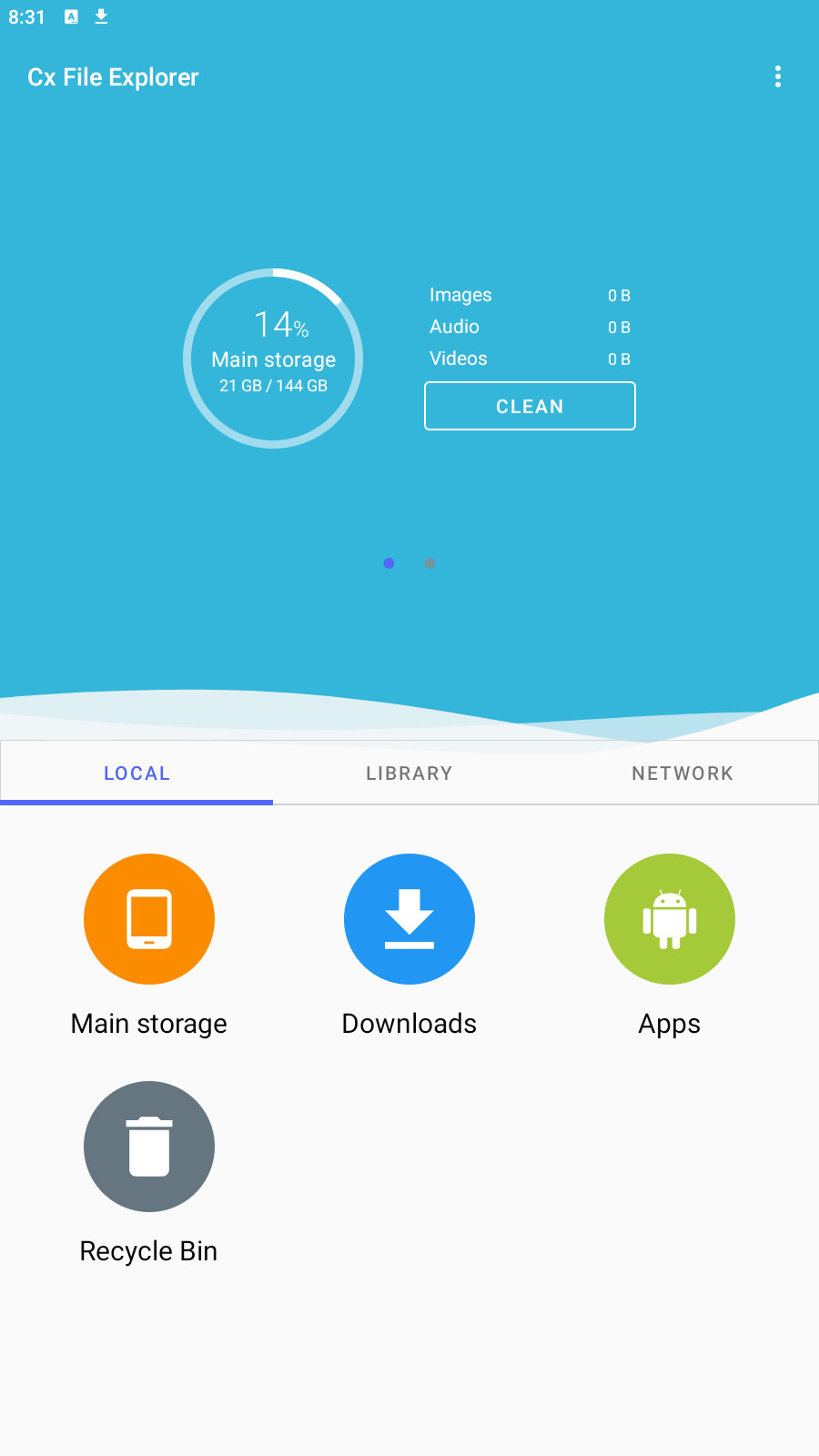Go to the second storage page dot
Screen dimensions: 819x1456
(x=430, y=563)
